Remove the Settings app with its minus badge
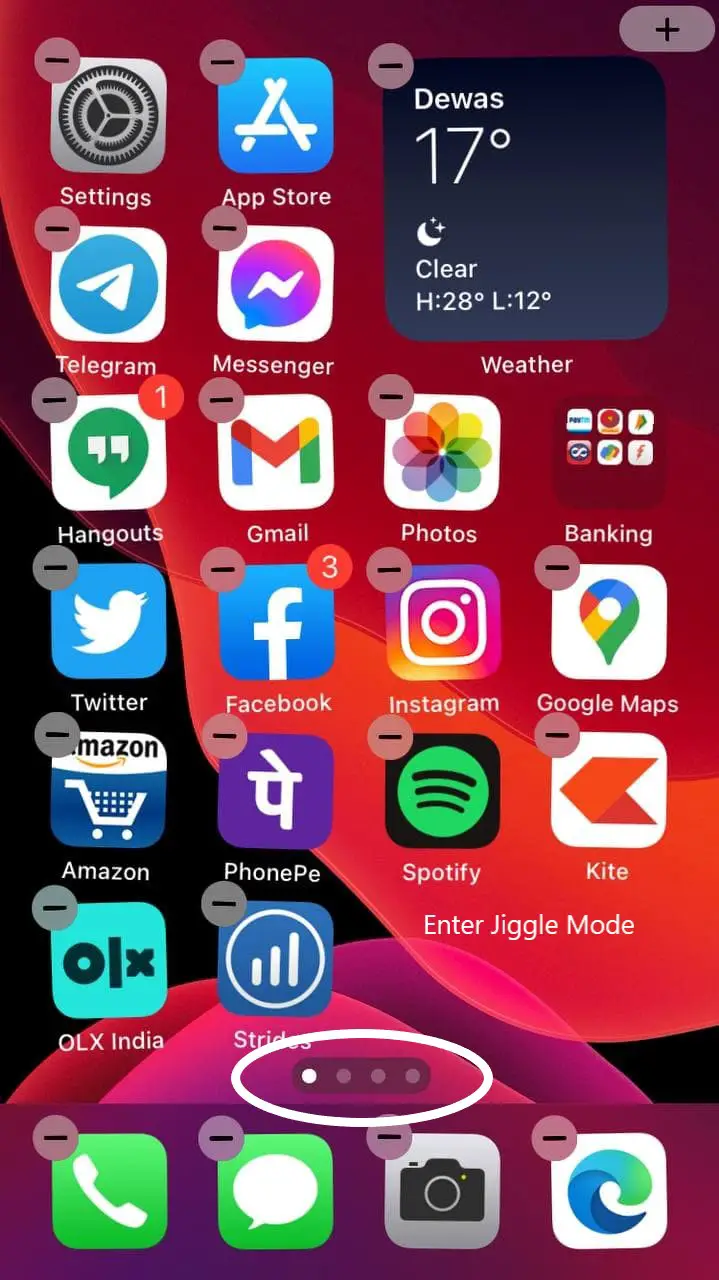This screenshot has width=719, height=1280. point(58,61)
